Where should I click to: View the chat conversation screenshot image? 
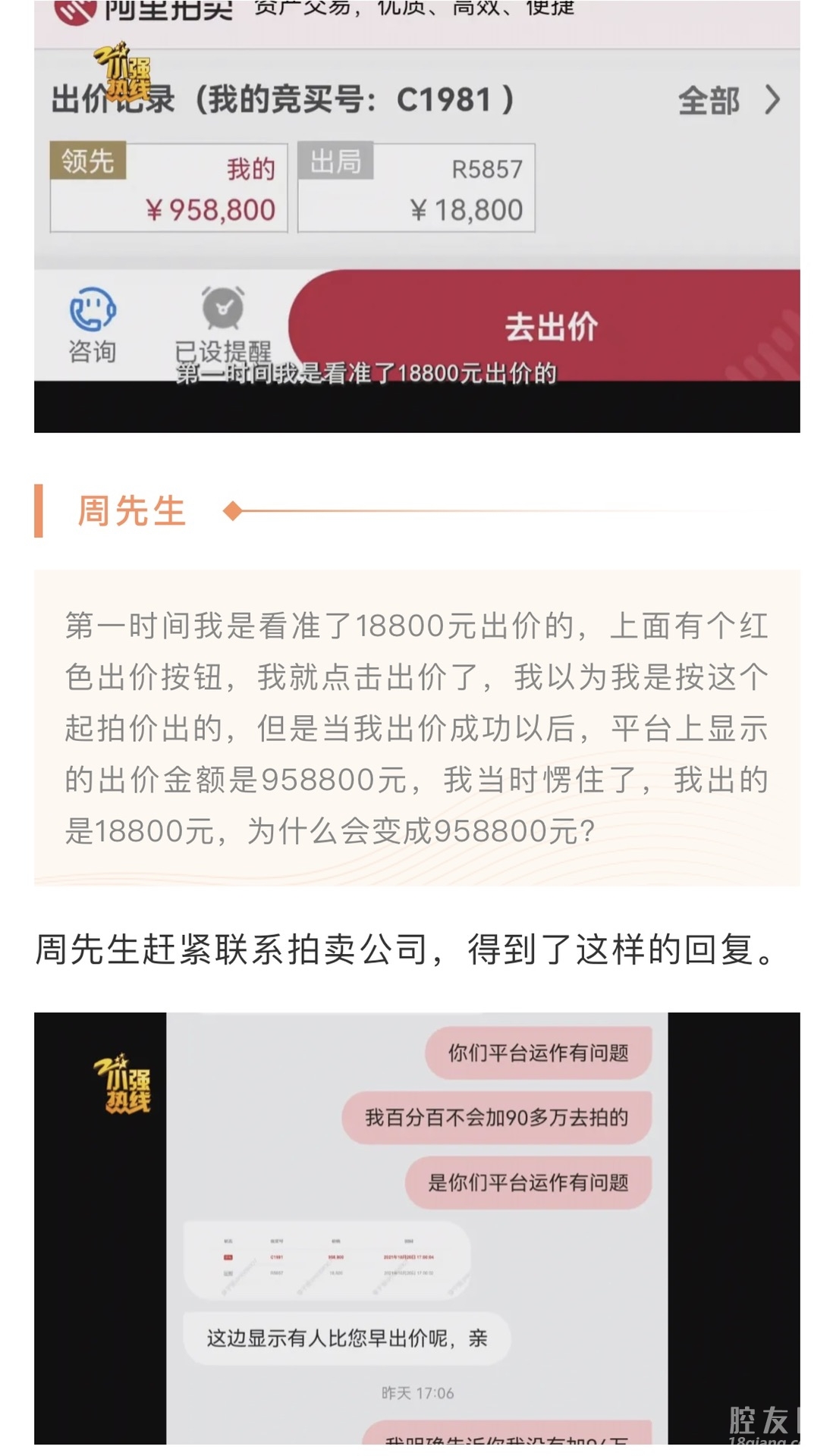pyautogui.click(x=416, y=1227)
